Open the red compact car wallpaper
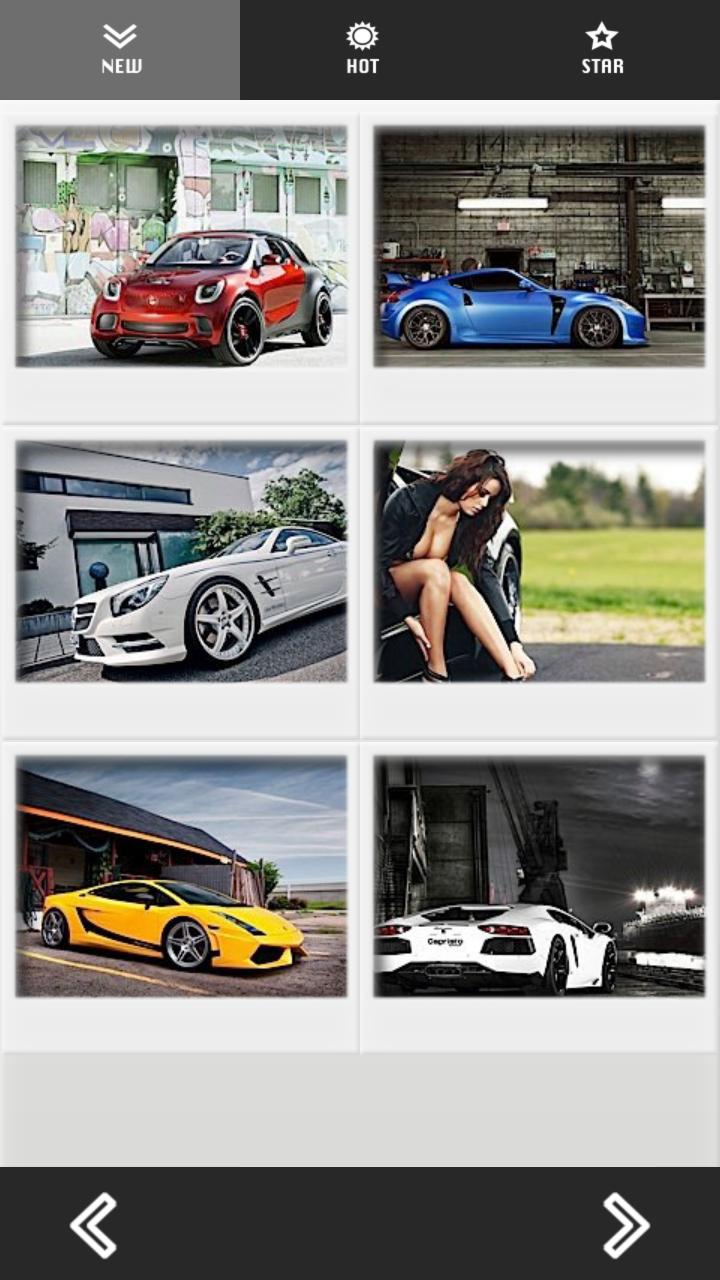The image size is (720, 1280). point(181,246)
